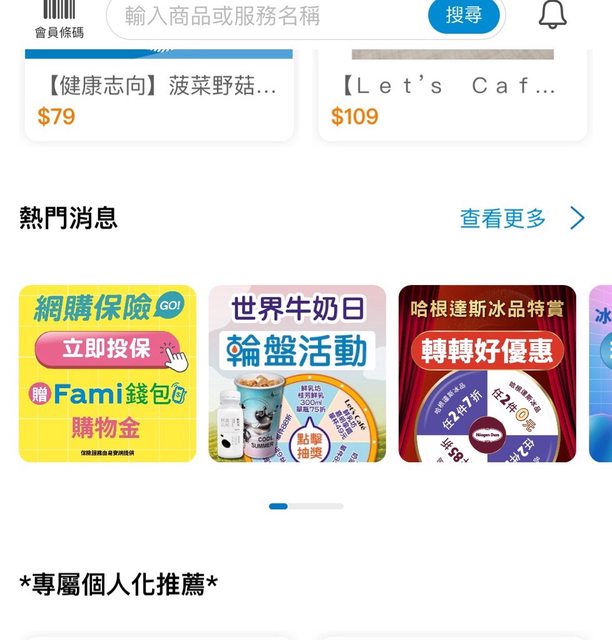Open the 健康志向 菠菜野菇 $79 product card
The height and width of the screenshot is (640, 612).
coord(159,100)
